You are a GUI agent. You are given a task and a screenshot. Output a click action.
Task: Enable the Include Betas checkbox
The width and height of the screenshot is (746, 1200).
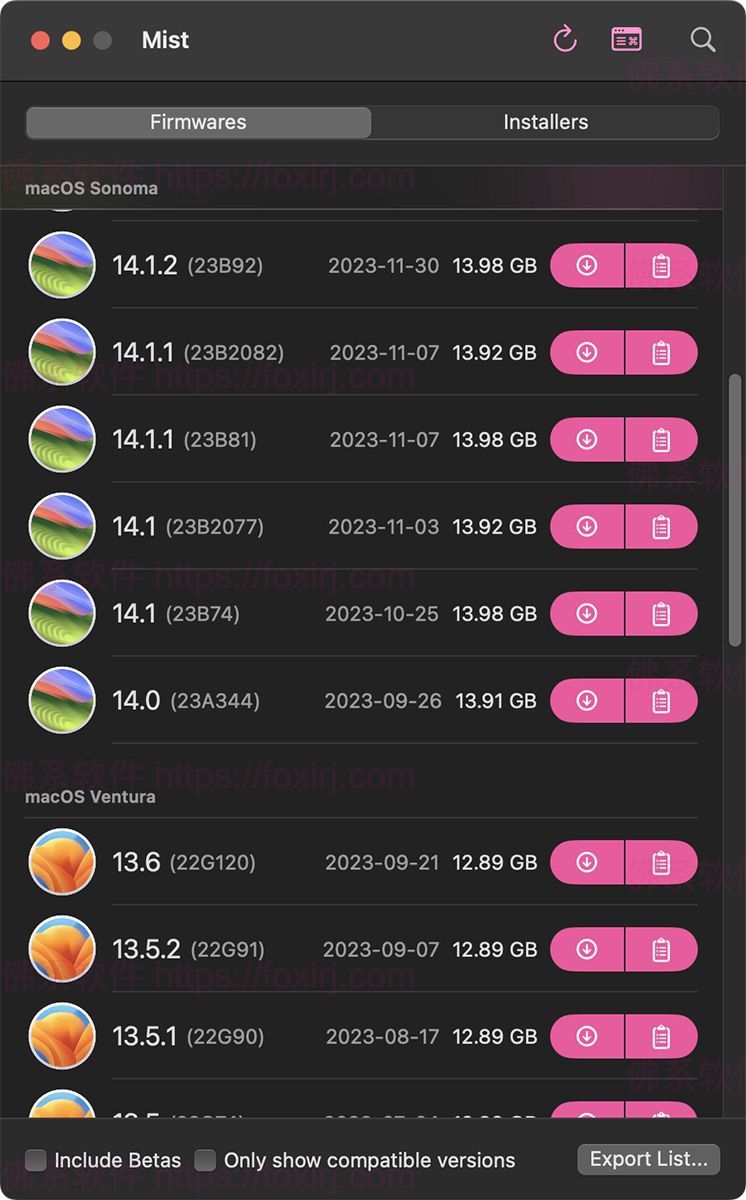(36, 1160)
